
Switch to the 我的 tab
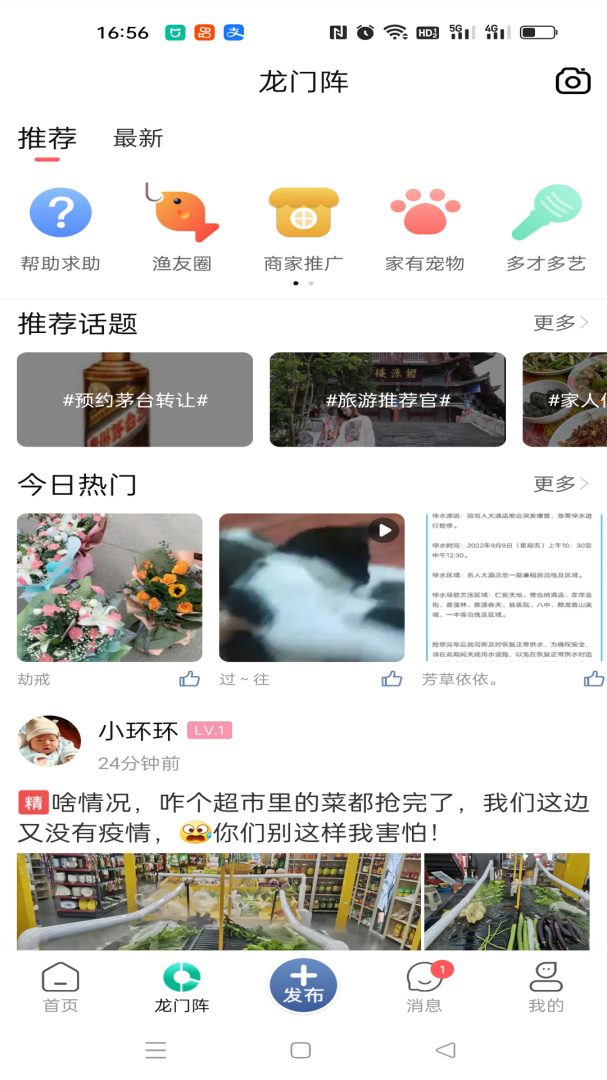point(546,987)
